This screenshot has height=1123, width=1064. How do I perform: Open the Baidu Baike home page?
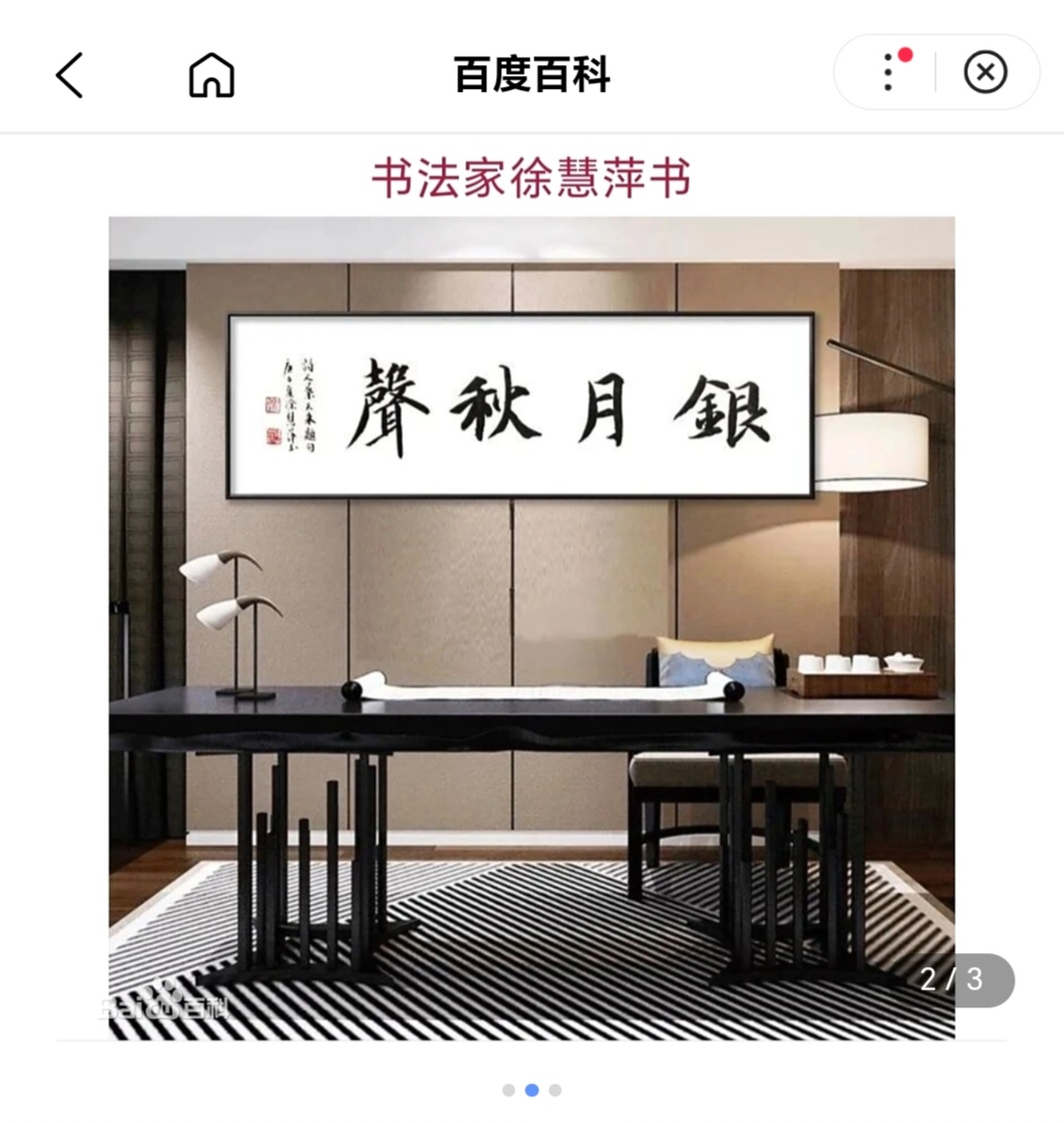[211, 75]
